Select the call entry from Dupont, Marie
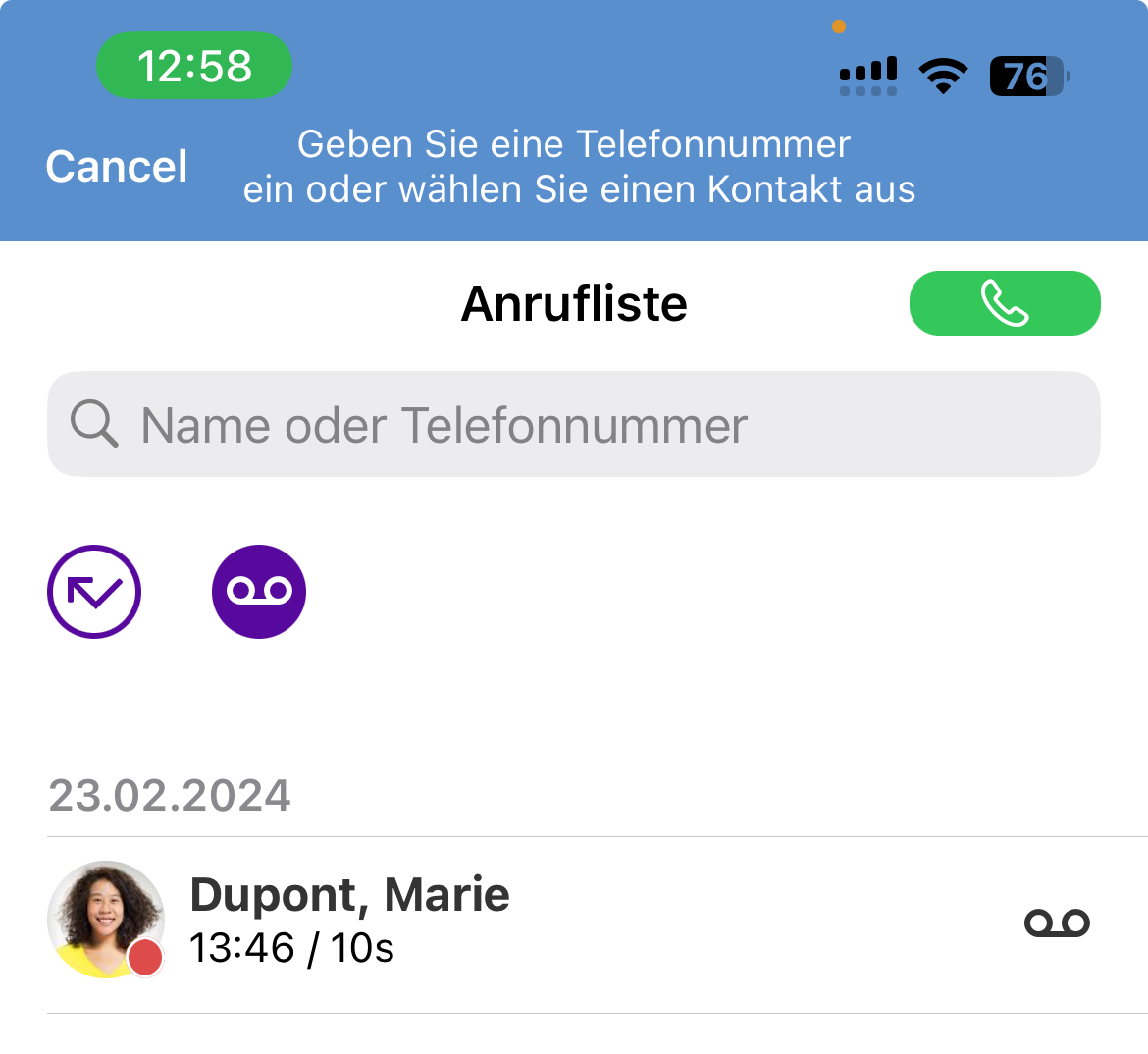Image resolution: width=1148 pixels, height=1054 pixels. click(491, 922)
